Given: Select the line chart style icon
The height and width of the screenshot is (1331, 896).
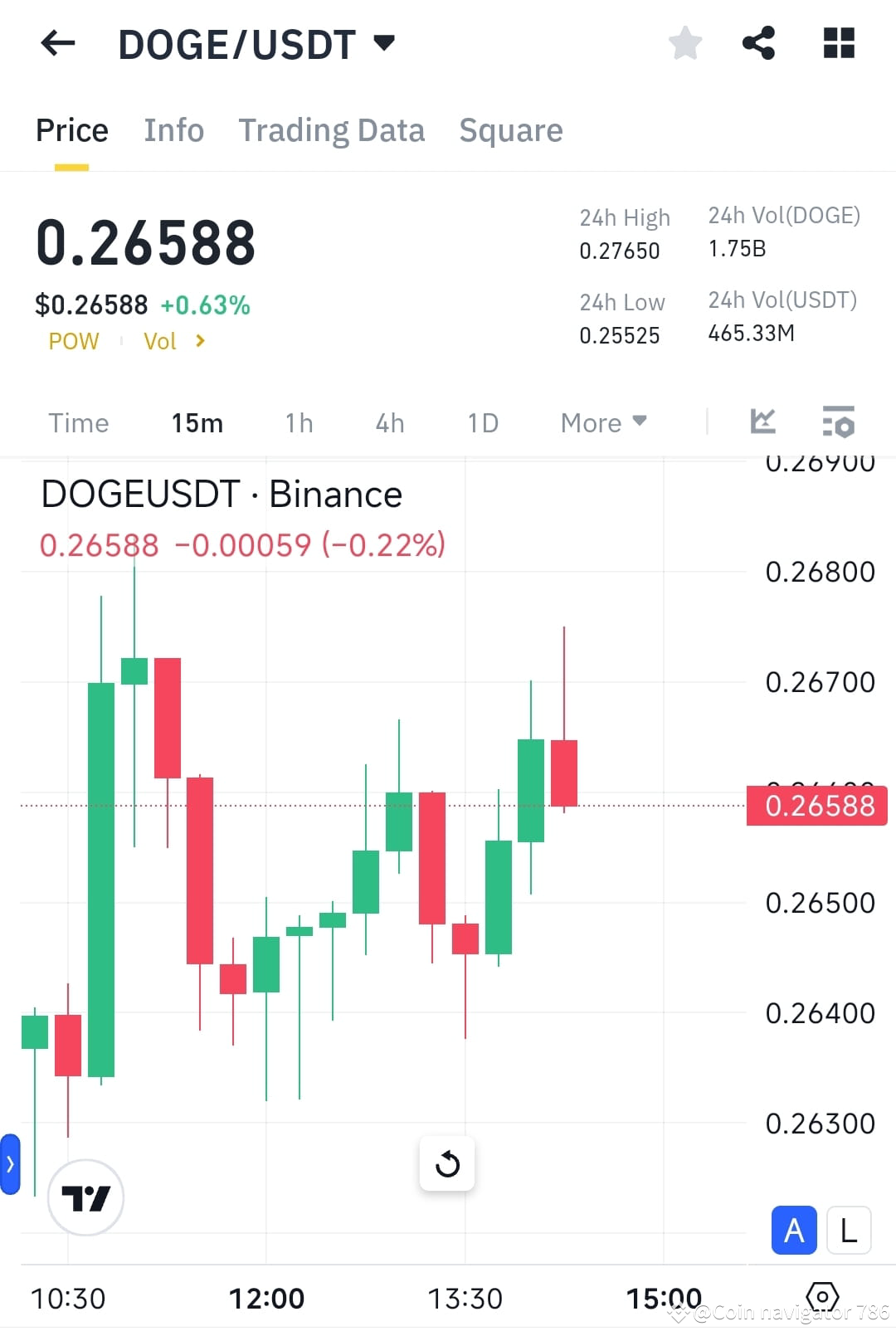Looking at the screenshot, I should [762, 422].
